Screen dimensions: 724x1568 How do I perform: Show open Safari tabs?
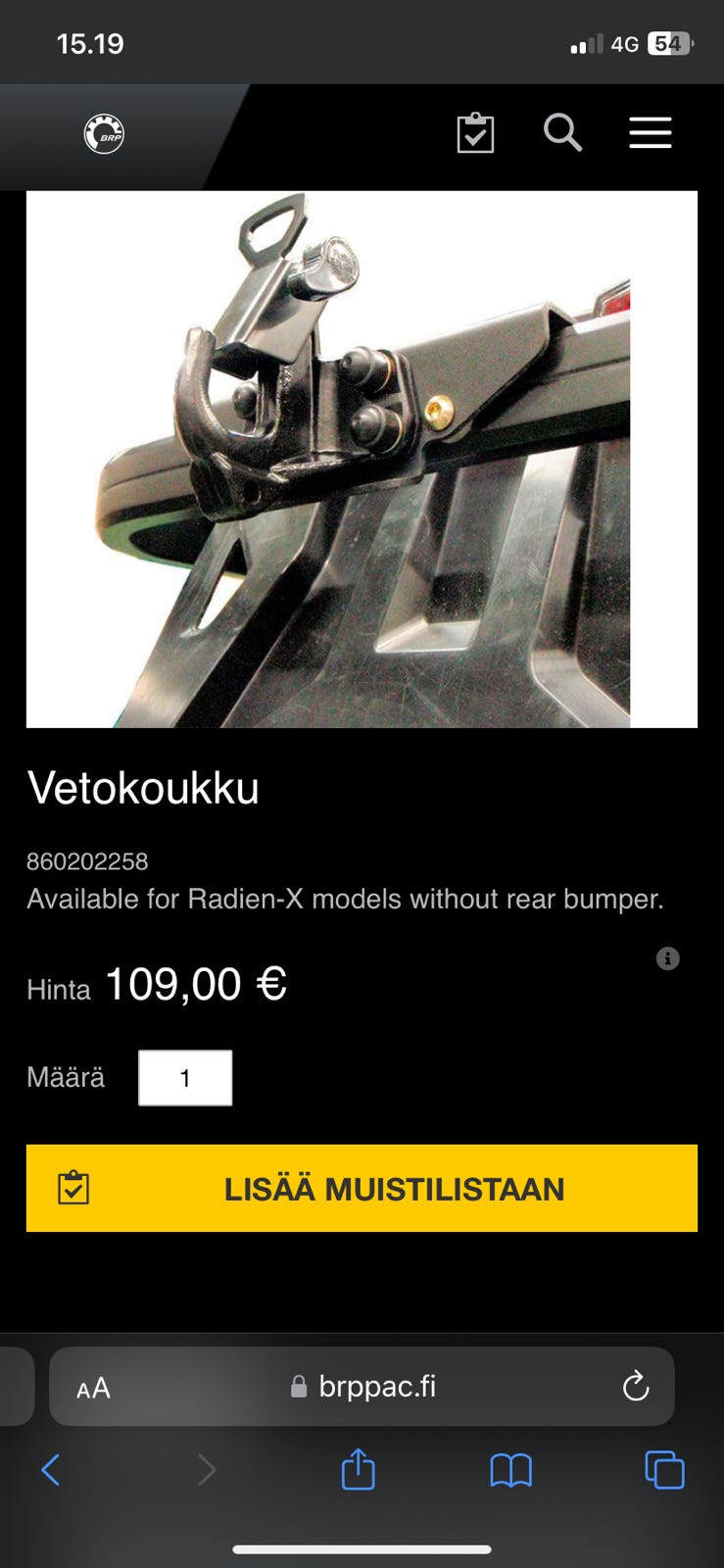point(664,1470)
